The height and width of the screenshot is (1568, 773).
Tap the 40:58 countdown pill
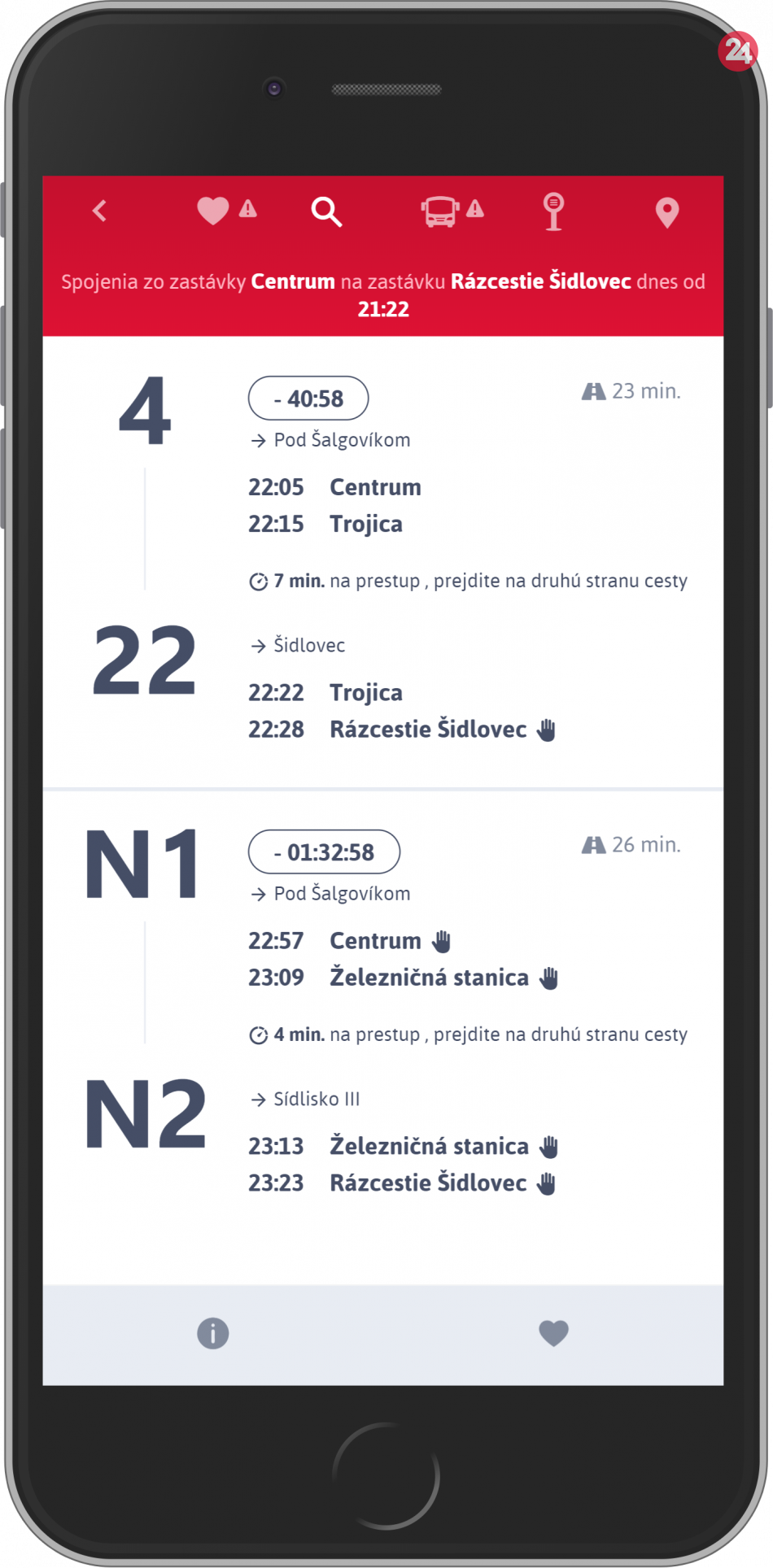[x=308, y=399]
